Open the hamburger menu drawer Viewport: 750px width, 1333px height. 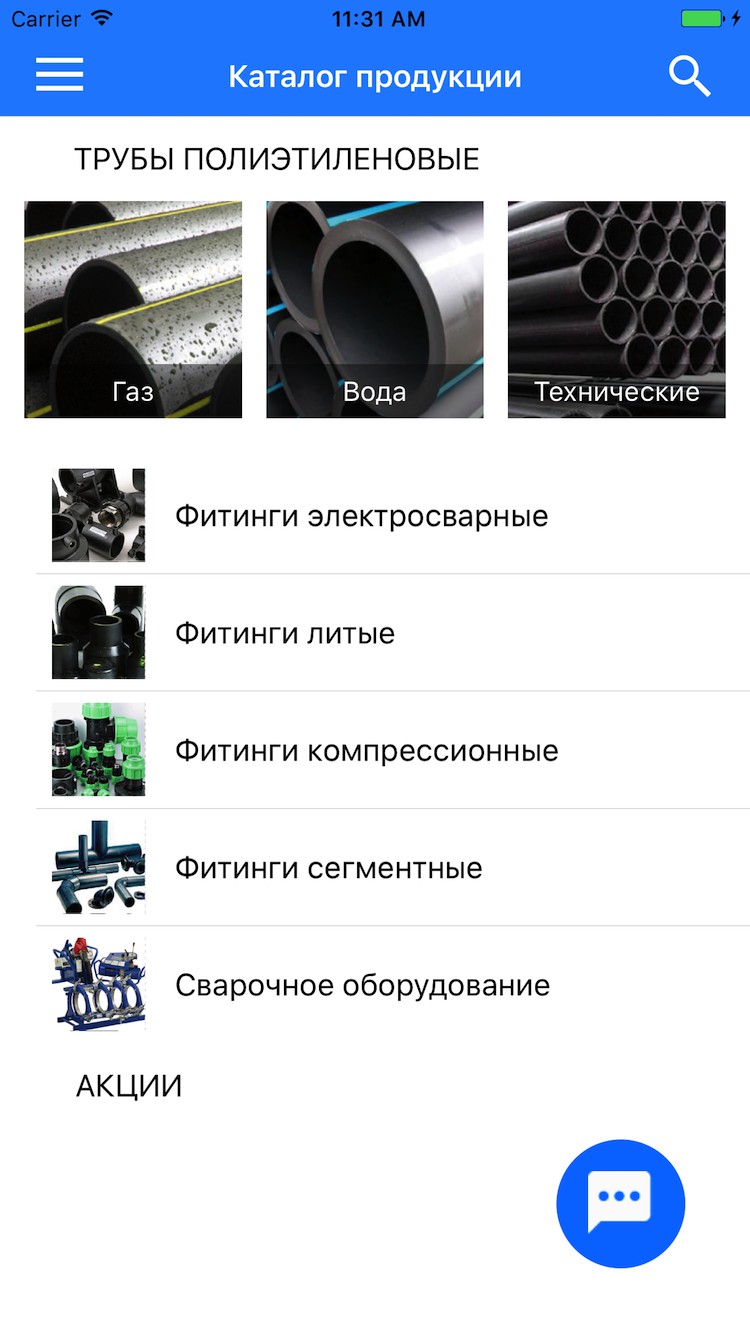click(60, 76)
